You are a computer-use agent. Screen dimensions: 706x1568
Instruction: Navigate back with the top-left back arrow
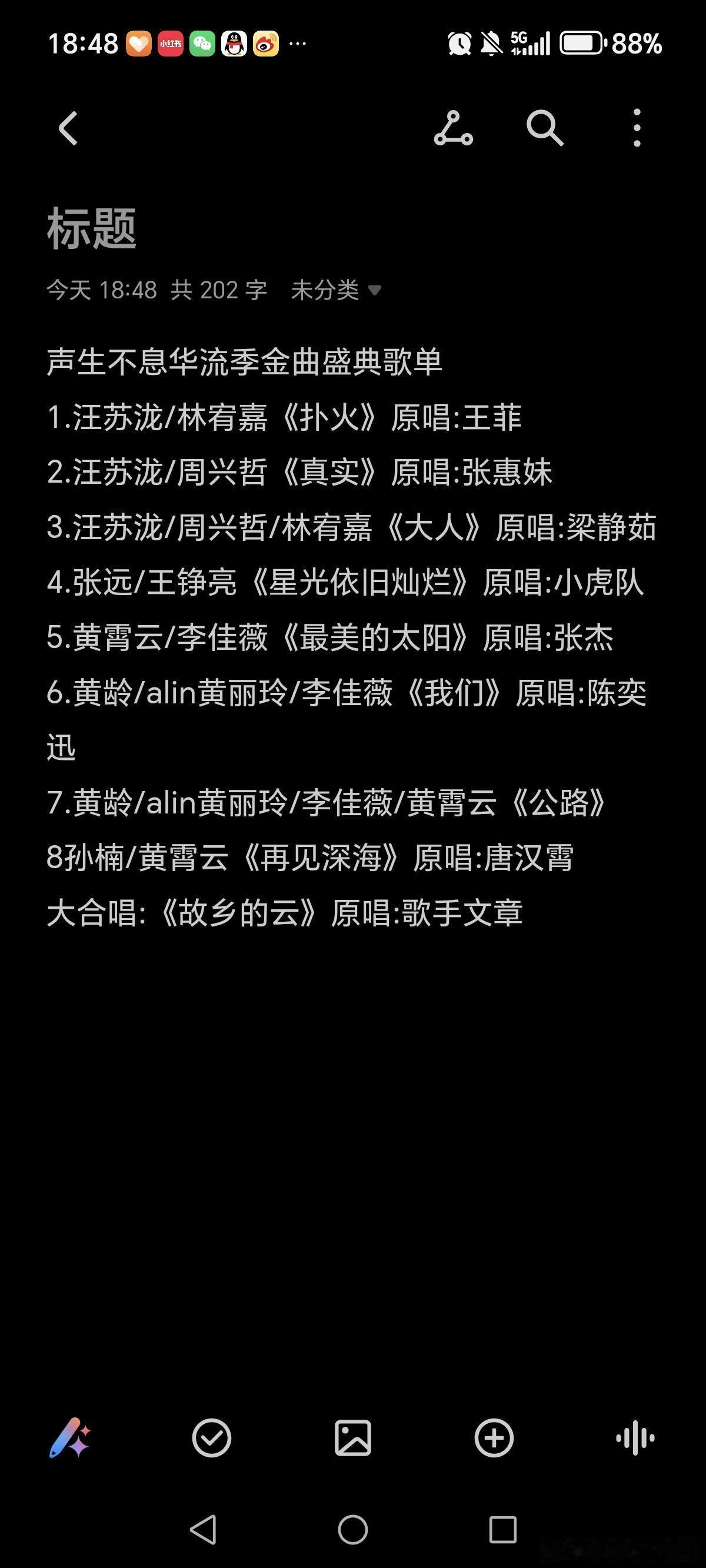coord(69,127)
